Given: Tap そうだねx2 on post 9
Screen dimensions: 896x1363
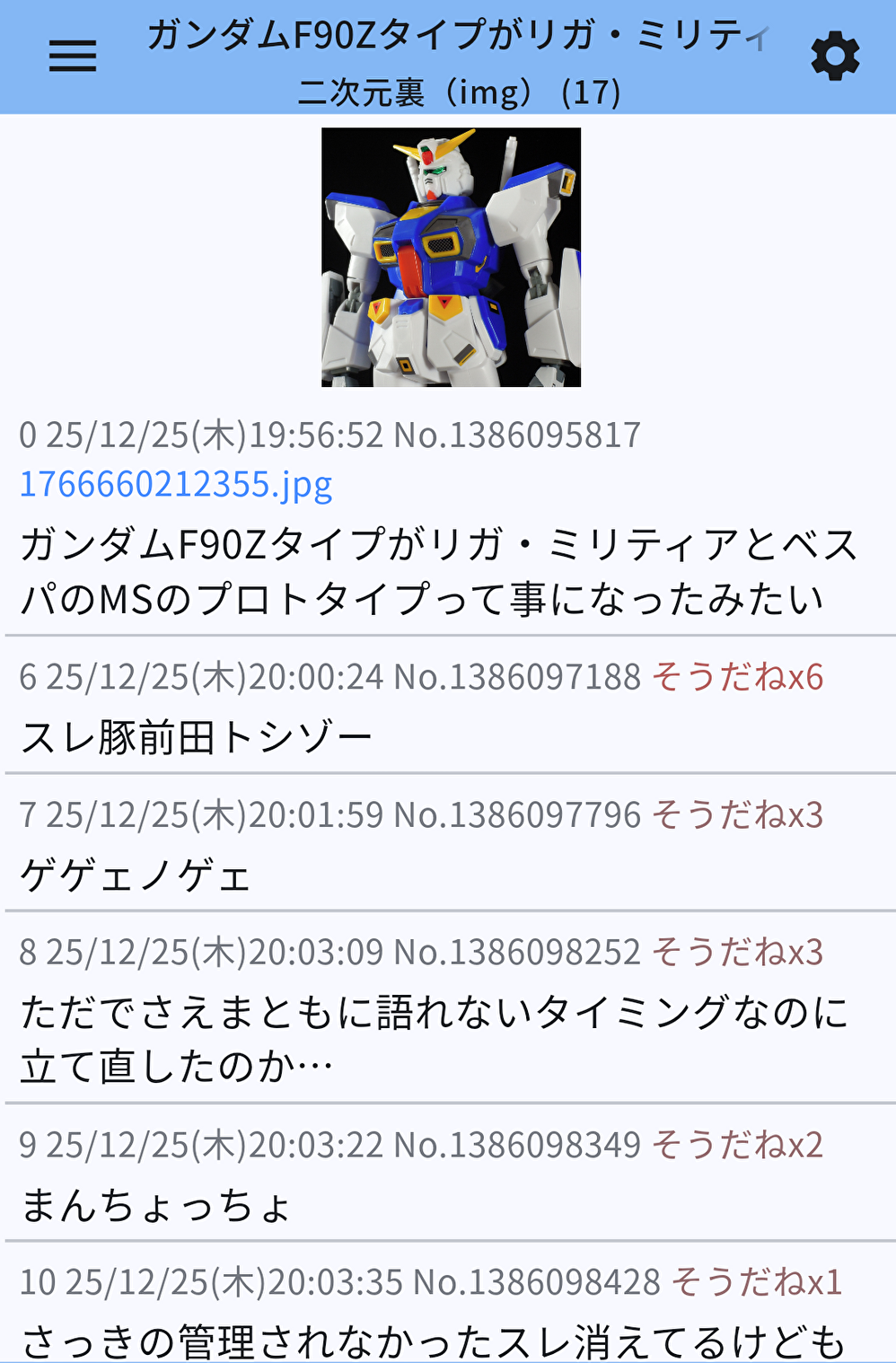Looking at the screenshot, I should coord(737,1146).
